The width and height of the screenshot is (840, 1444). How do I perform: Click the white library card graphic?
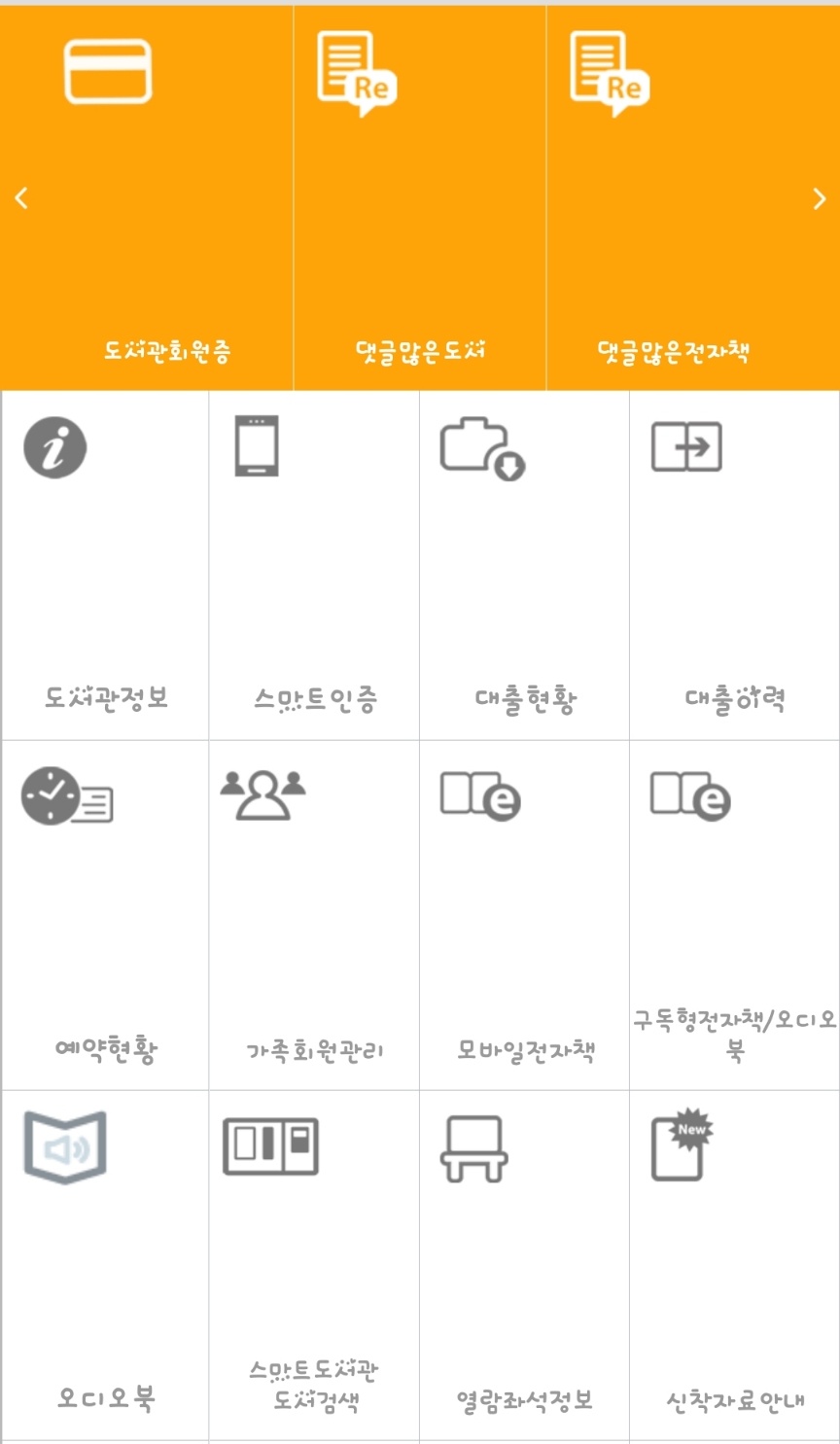coord(107,70)
